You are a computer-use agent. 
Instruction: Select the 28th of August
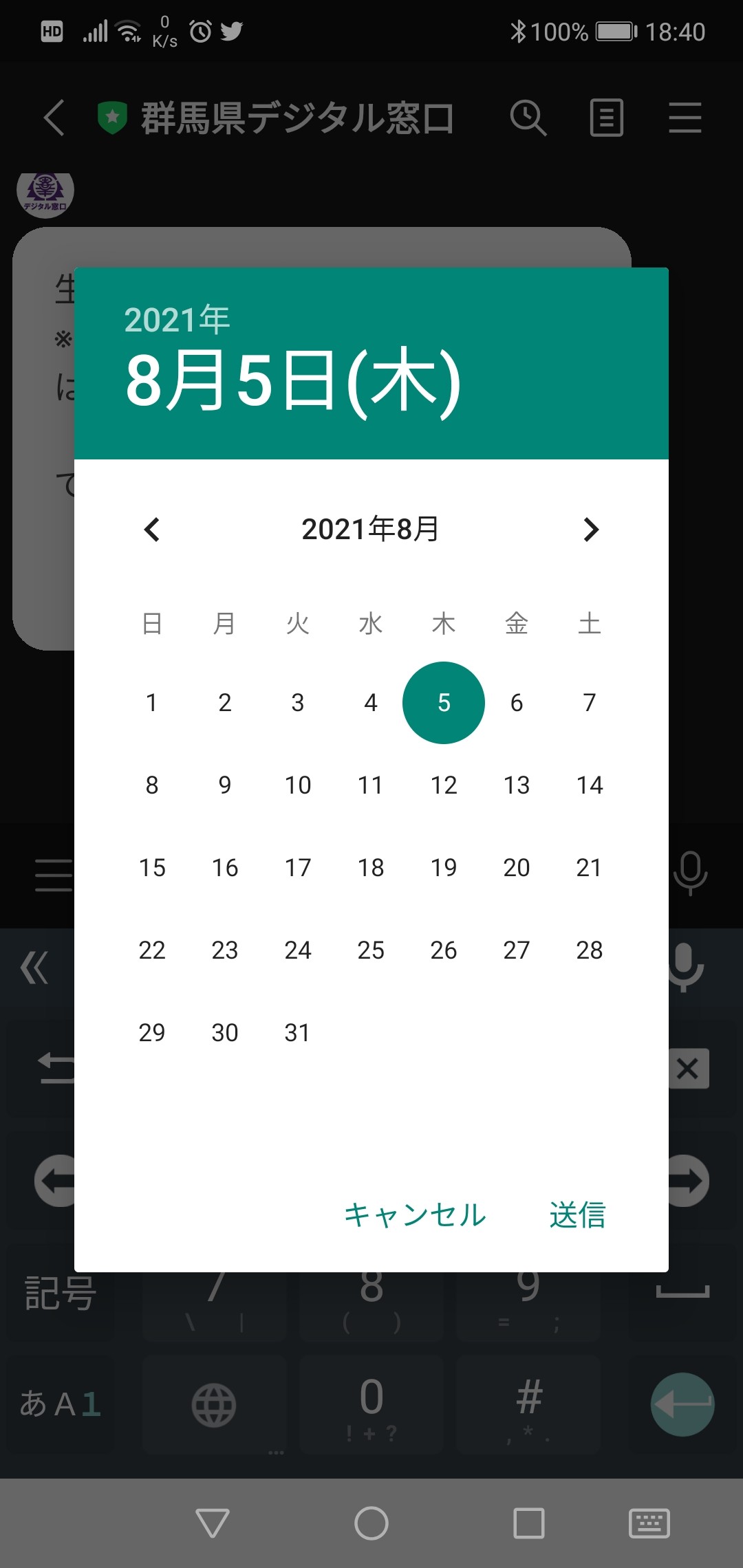coord(590,950)
